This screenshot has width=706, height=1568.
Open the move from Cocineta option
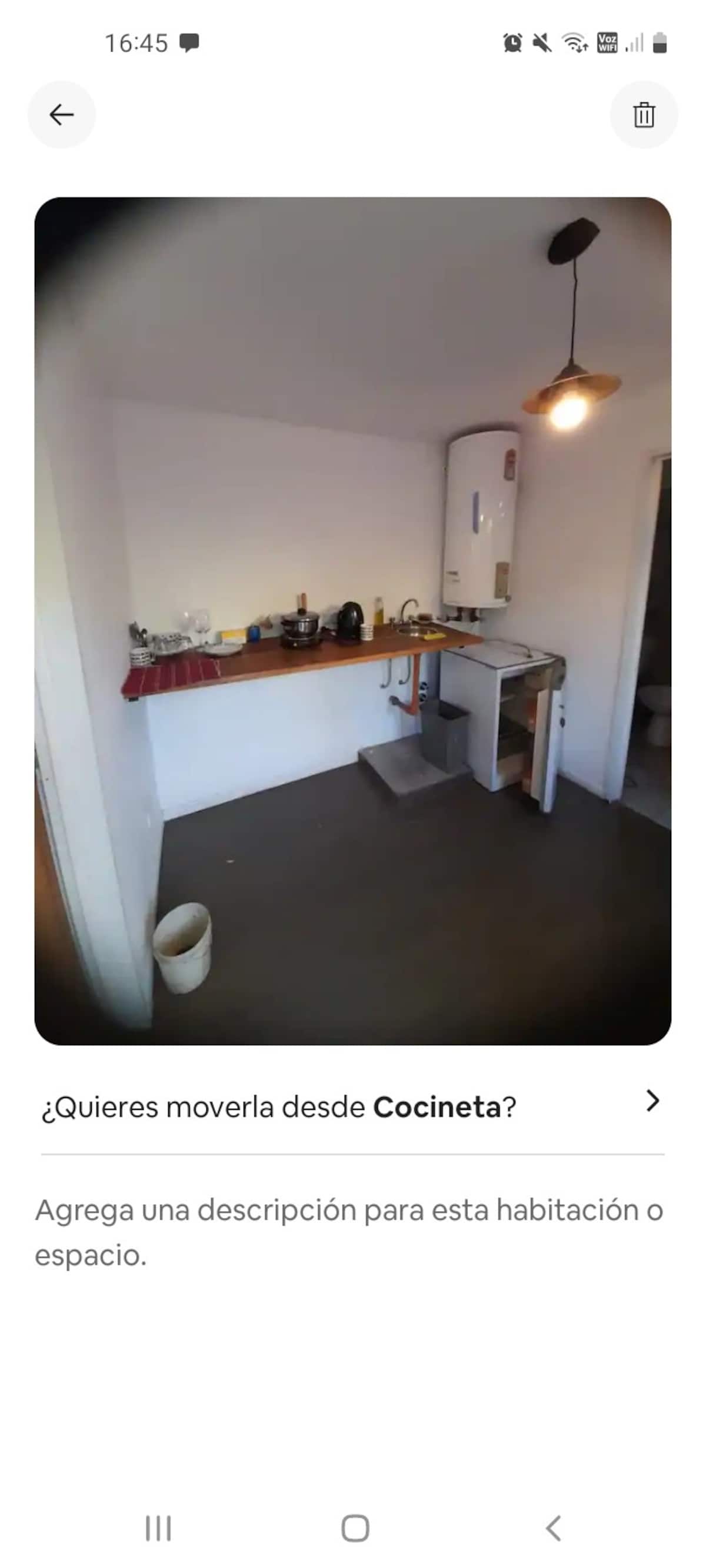pos(352,1106)
